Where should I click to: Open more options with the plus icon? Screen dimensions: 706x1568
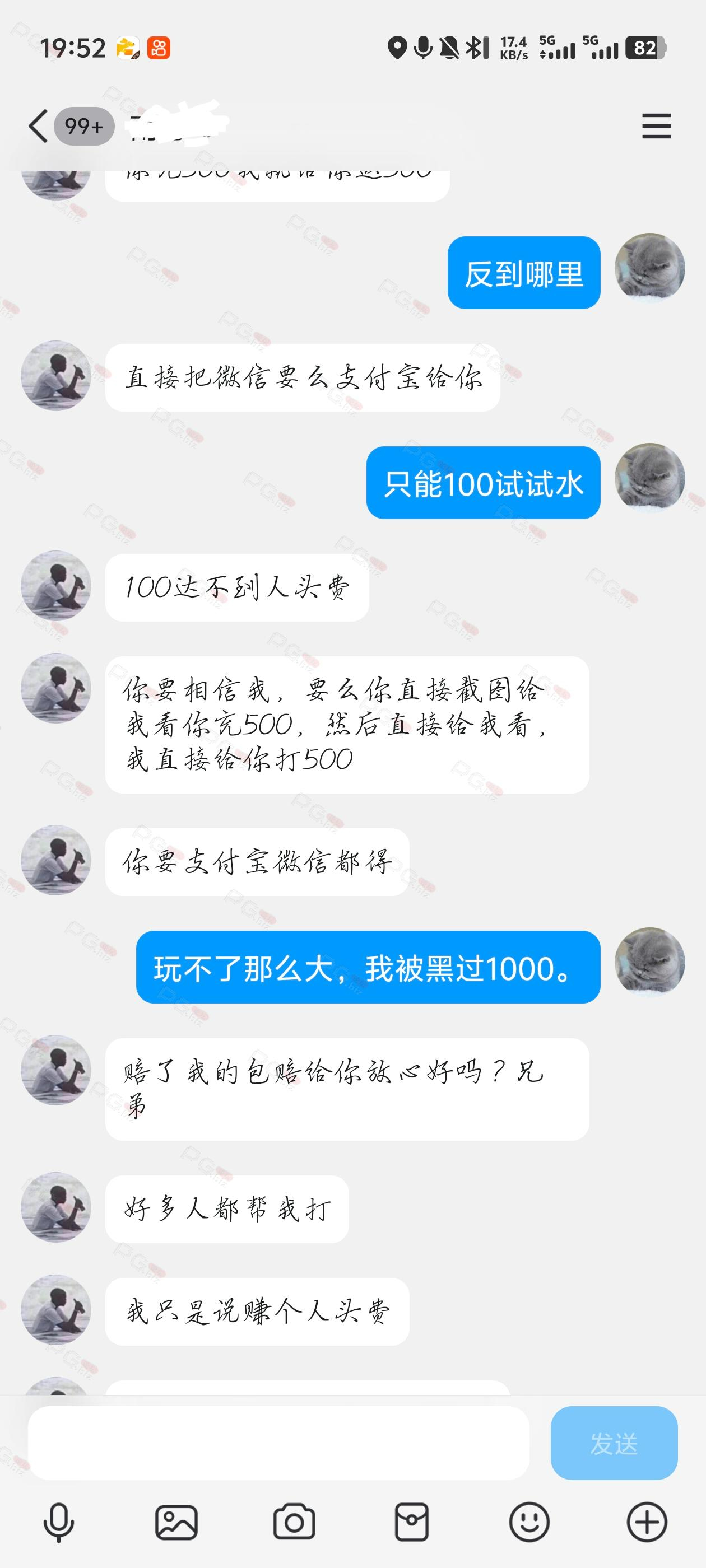point(647,1522)
